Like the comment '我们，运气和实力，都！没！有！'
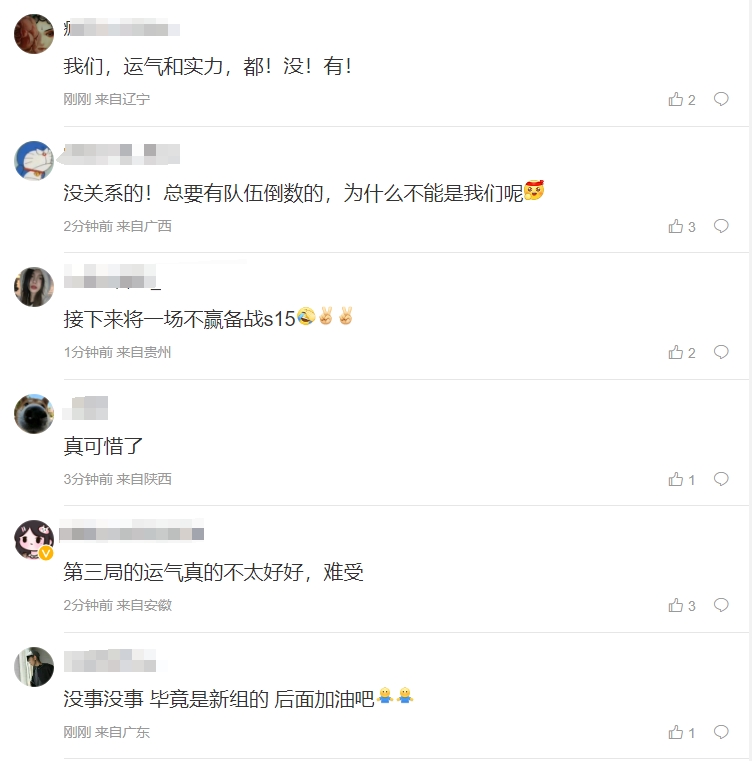This screenshot has height=761, width=752. (x=676, y=99)
